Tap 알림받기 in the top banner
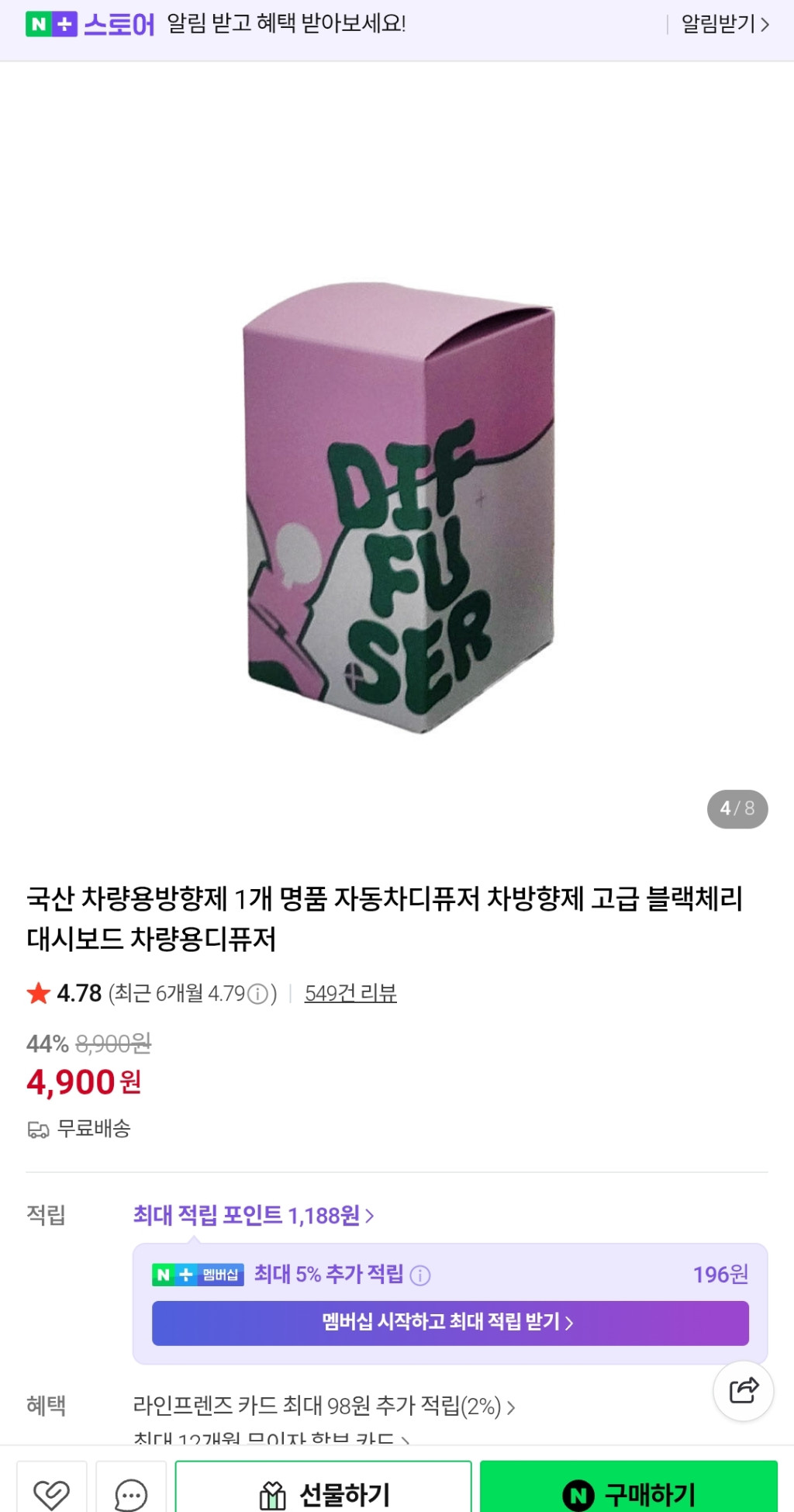This screenshot has width=794, height=1512. pos(724,24)
